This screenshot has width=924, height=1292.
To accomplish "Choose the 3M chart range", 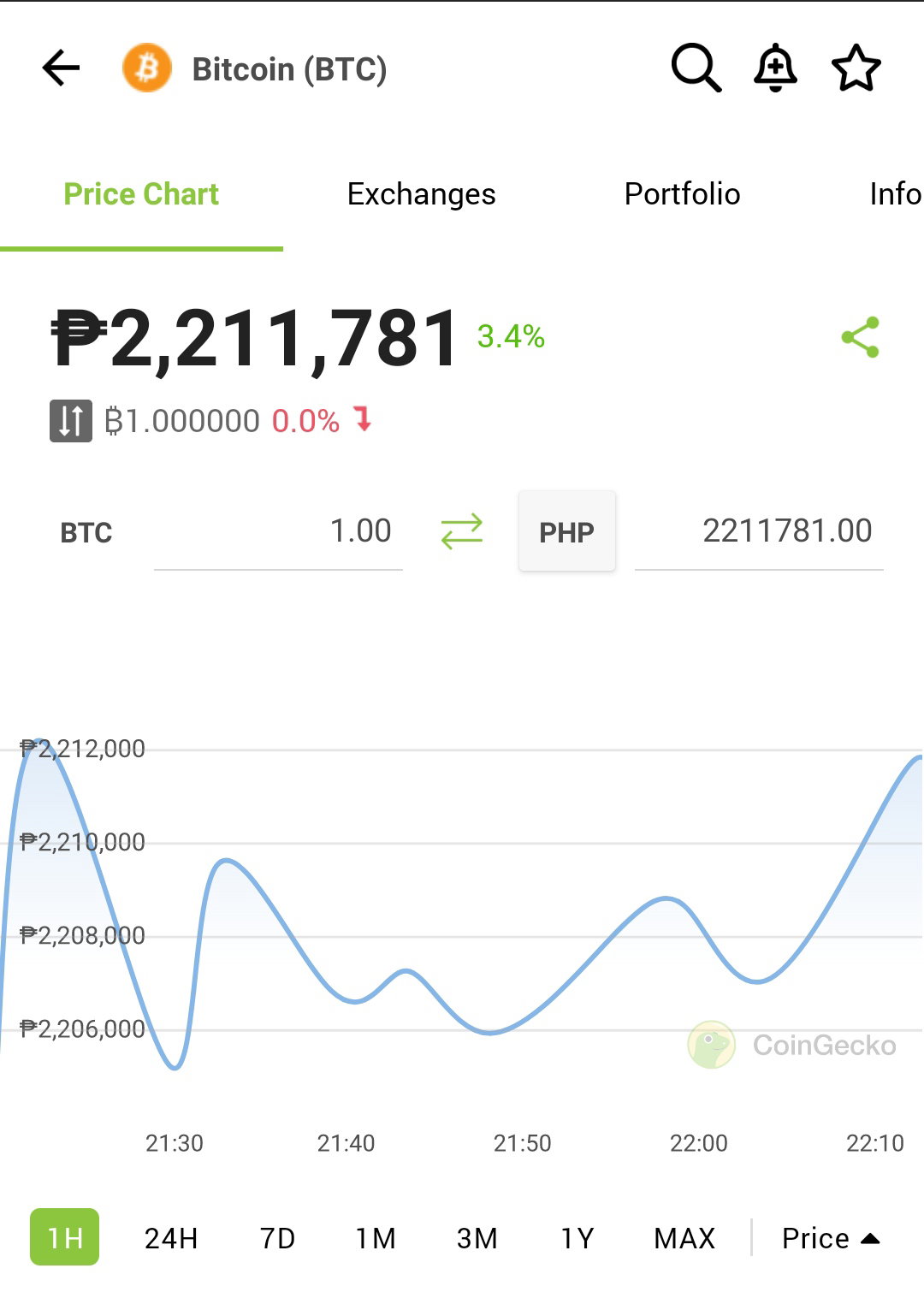I will coord(477,1238).
